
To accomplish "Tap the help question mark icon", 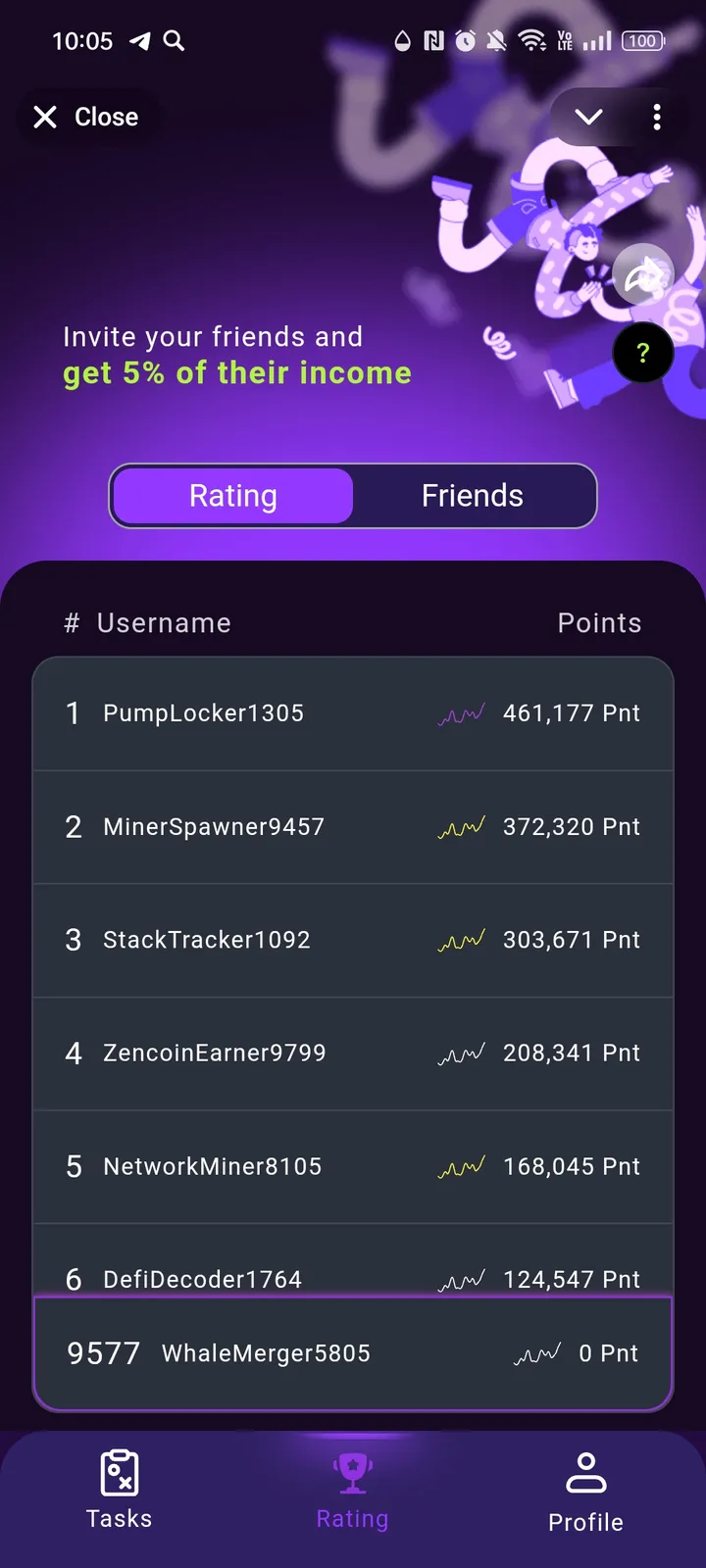I will point(643,354).
